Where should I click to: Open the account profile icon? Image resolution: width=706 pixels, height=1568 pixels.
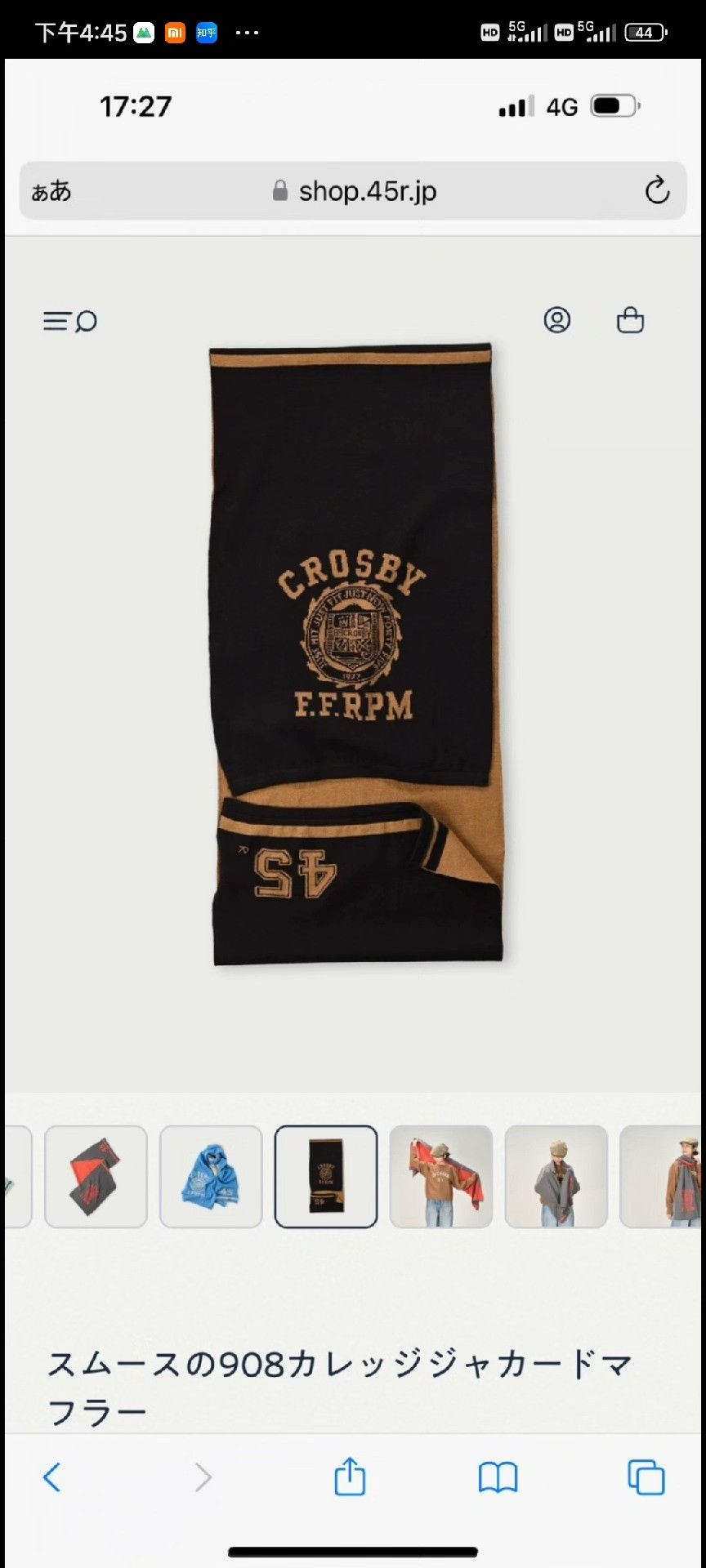[557, 319]
